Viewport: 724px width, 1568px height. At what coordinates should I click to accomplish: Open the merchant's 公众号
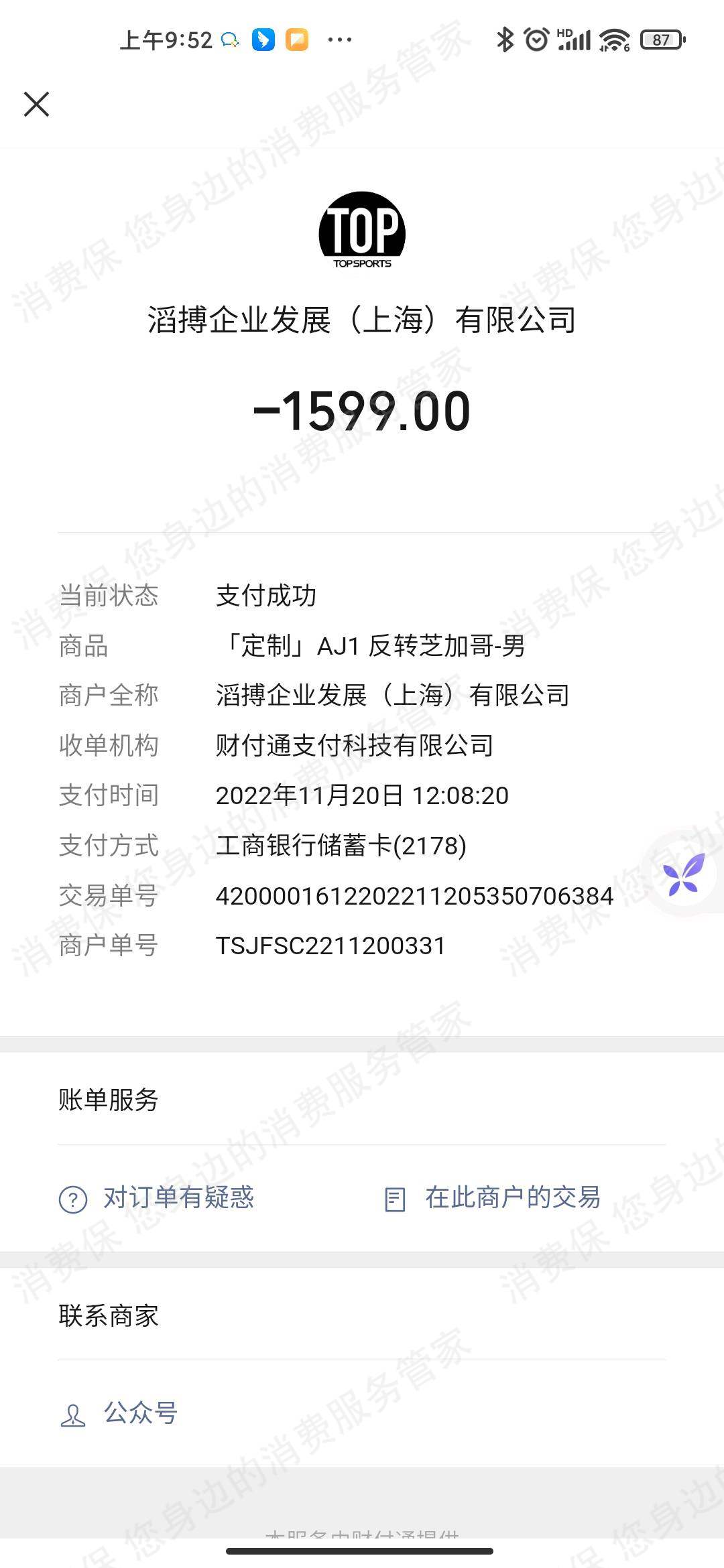pyautogui.click(x=121, y=1414)
